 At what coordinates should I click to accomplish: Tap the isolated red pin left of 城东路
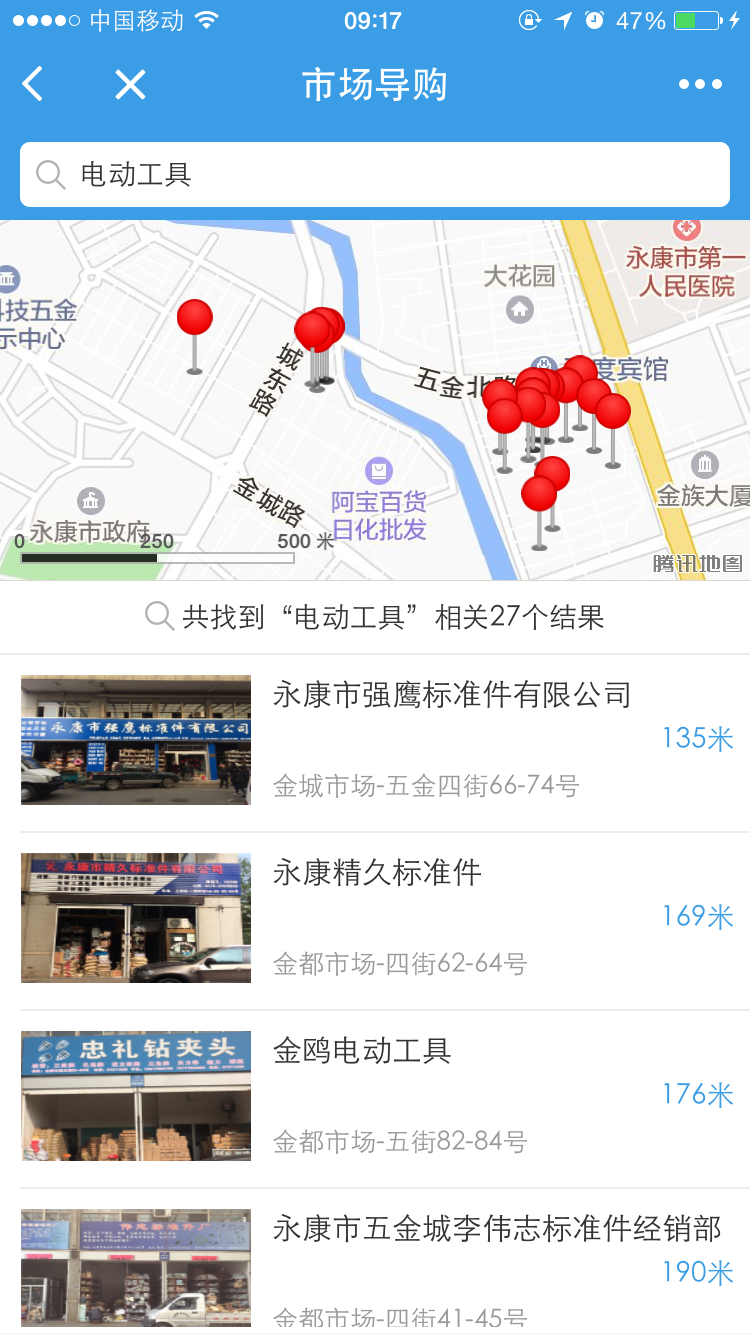[195, 319]
